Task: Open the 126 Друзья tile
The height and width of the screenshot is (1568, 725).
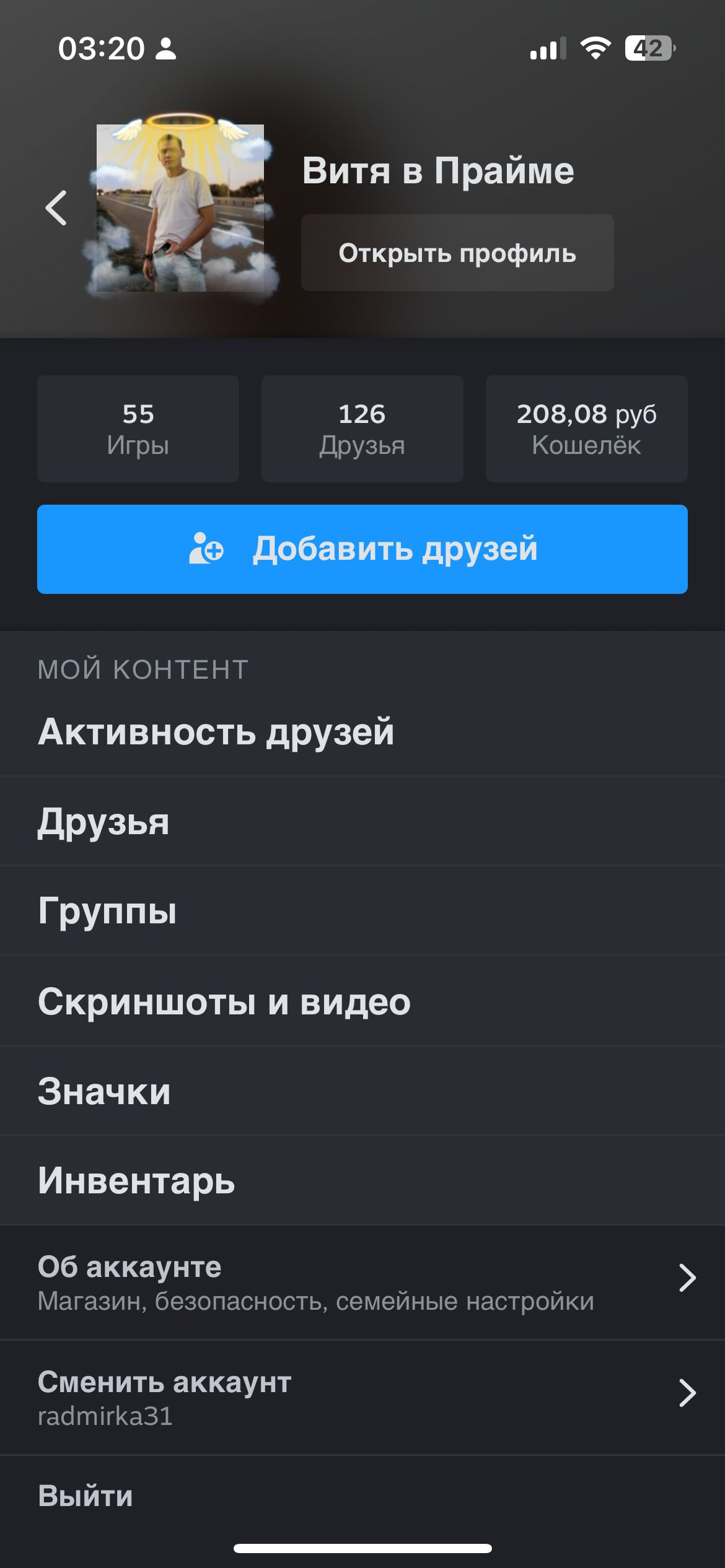Action: tap(362, 429)
